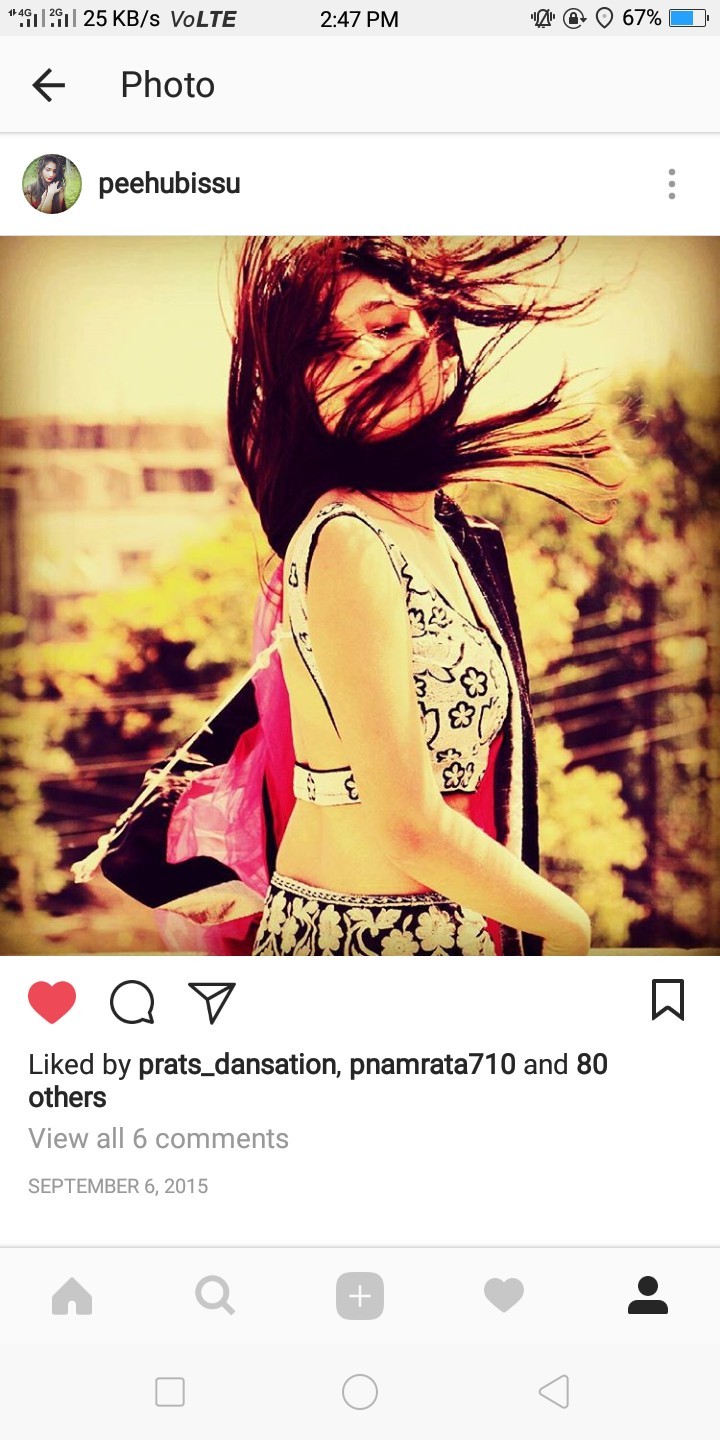Create a new post with plus
The image size is (720, 1440).
tap(360, 1296)
